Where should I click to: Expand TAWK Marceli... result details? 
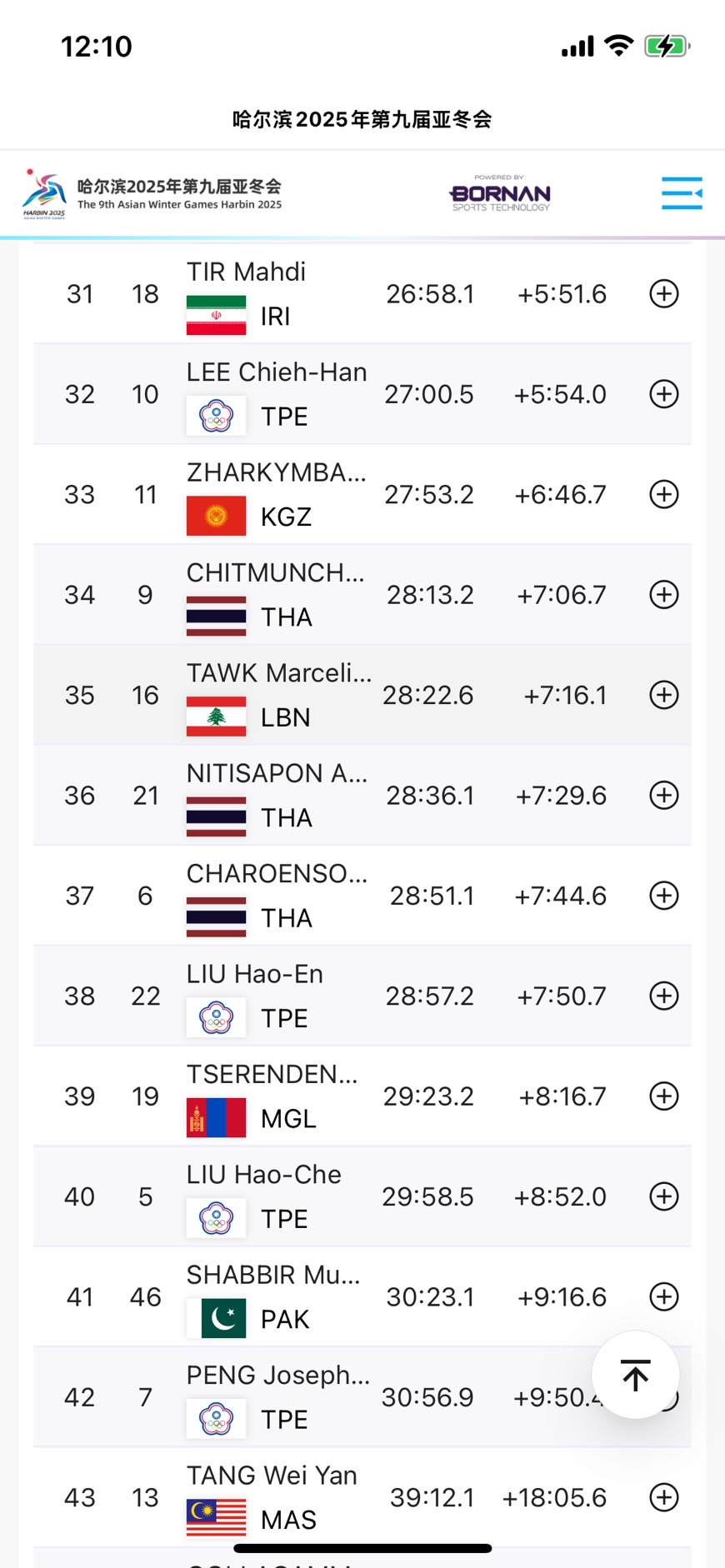tap(663, 695)
